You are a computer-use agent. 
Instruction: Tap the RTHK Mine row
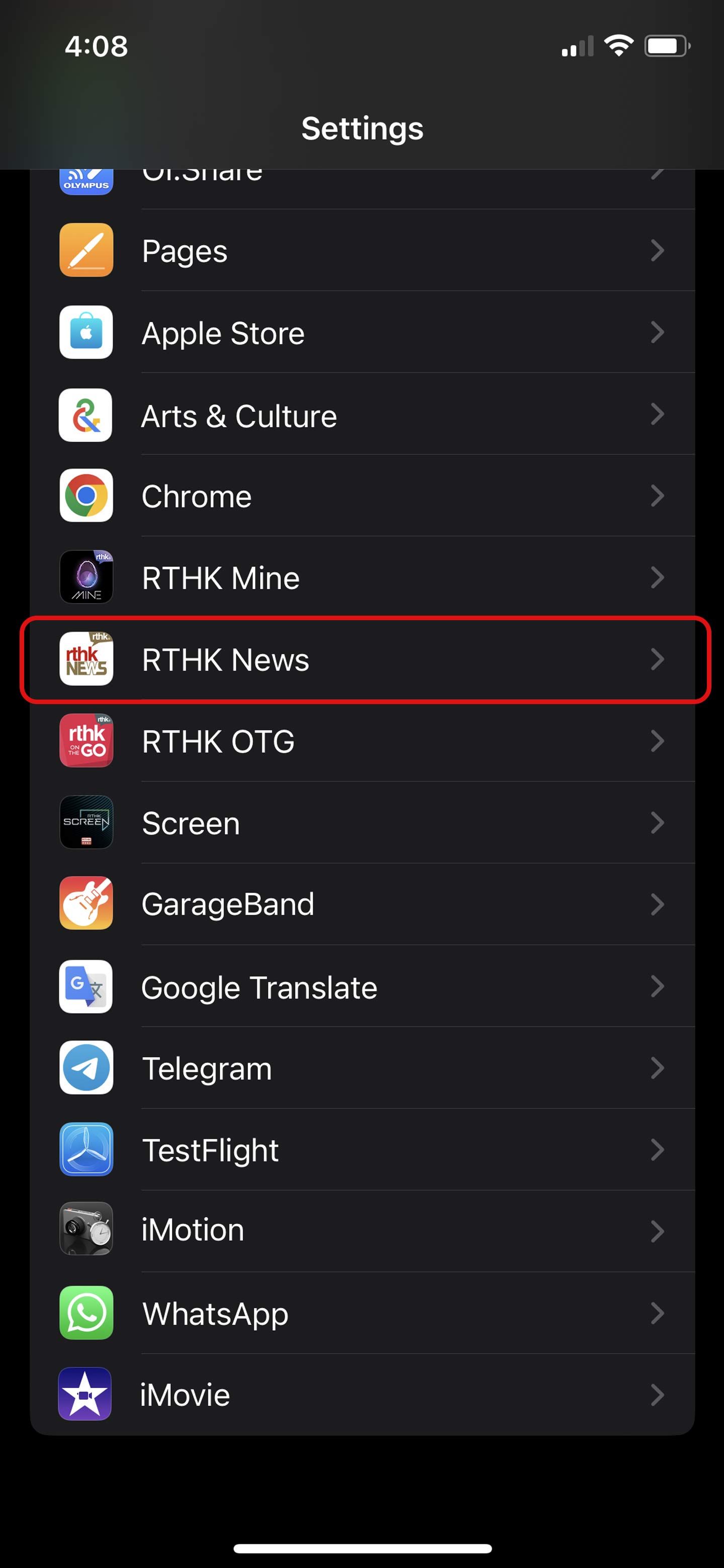pyautogui.click(x=361, y=577)
